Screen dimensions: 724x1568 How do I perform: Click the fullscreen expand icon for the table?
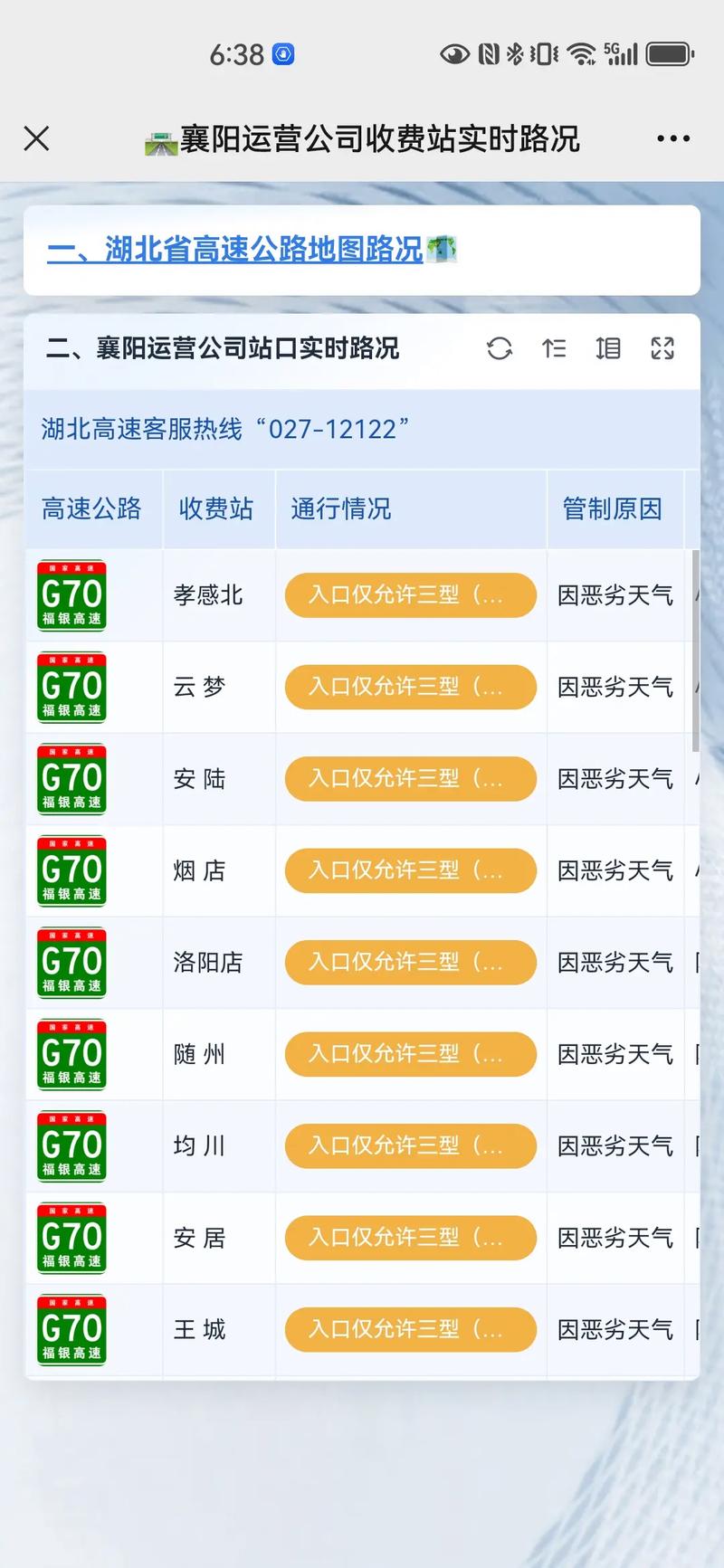pos(662,347)
